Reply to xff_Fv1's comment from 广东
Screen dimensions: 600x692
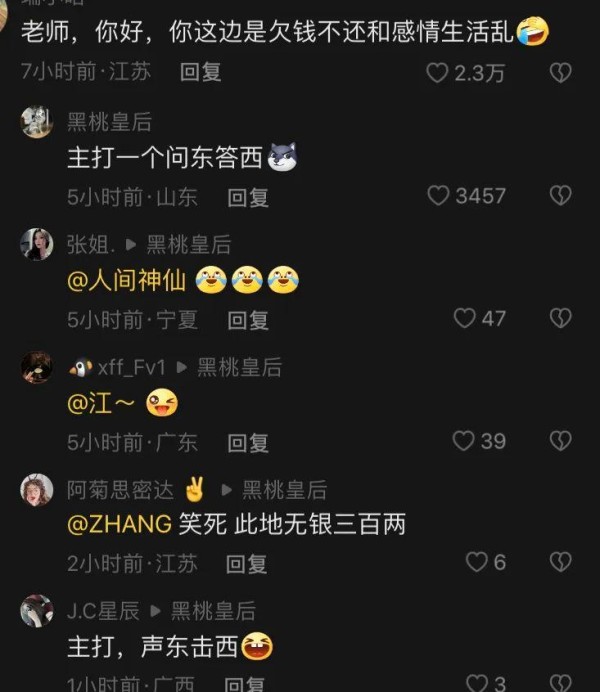pyautogui.click(x=248, y=442)
